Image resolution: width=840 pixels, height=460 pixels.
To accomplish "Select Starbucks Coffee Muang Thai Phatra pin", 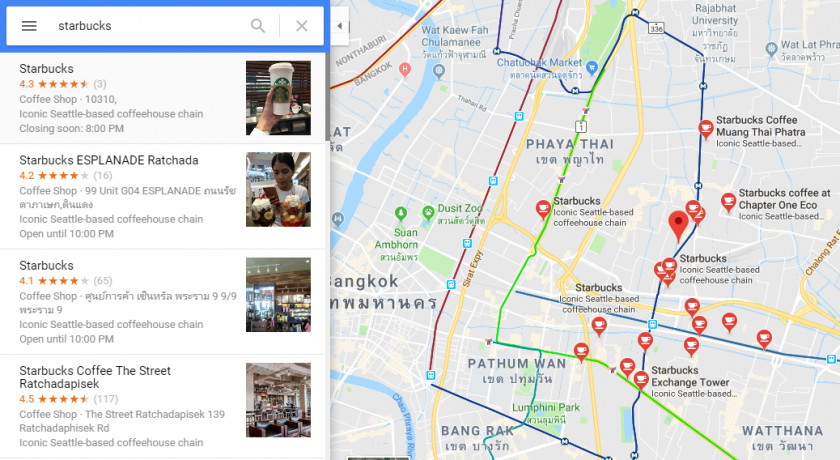I will [705, 128].
